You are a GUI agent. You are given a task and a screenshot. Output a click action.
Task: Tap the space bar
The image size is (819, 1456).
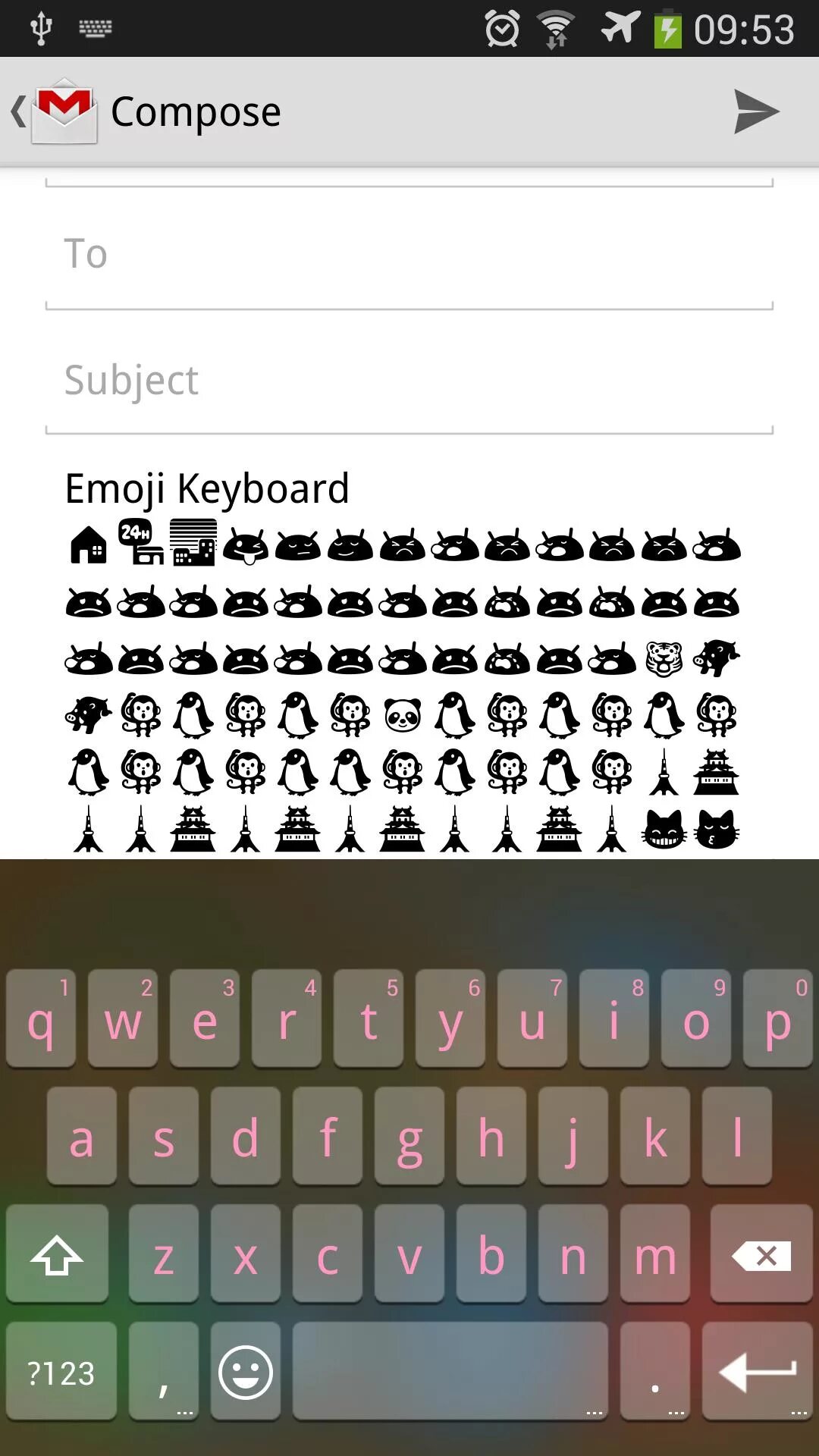pos(450,1373)
